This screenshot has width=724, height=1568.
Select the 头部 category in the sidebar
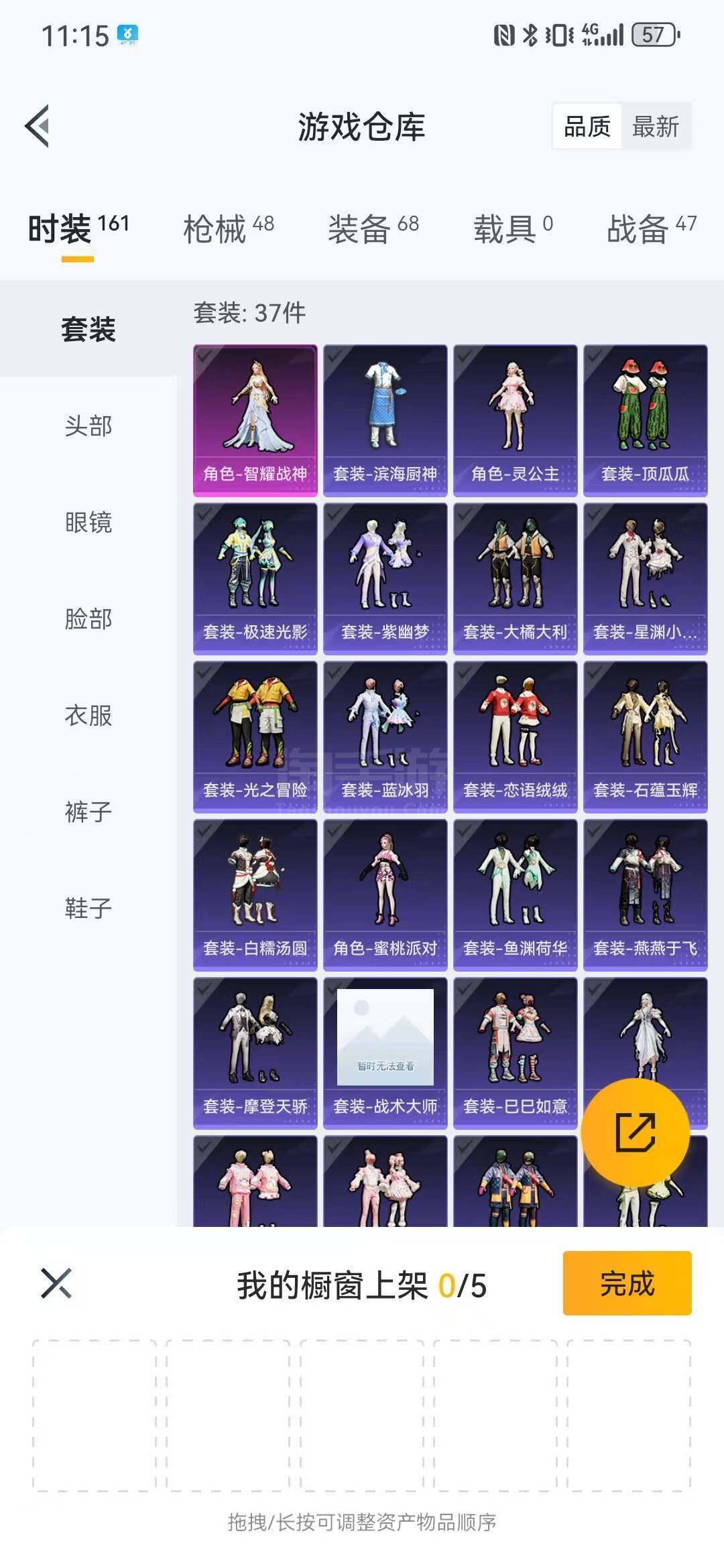88,426
